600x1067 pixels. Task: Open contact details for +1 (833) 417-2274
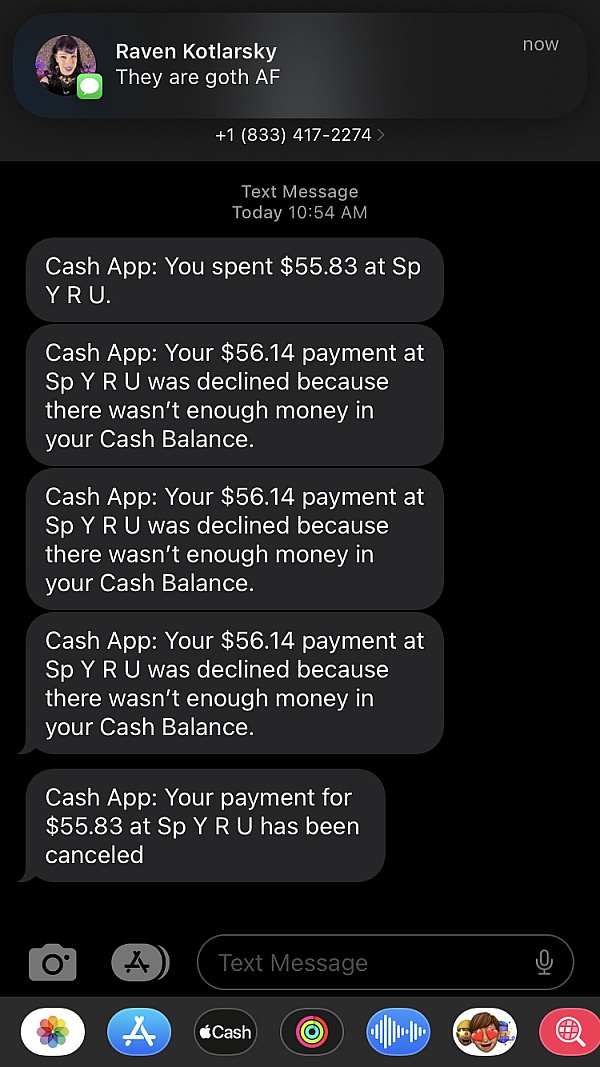tap(299, 134)
